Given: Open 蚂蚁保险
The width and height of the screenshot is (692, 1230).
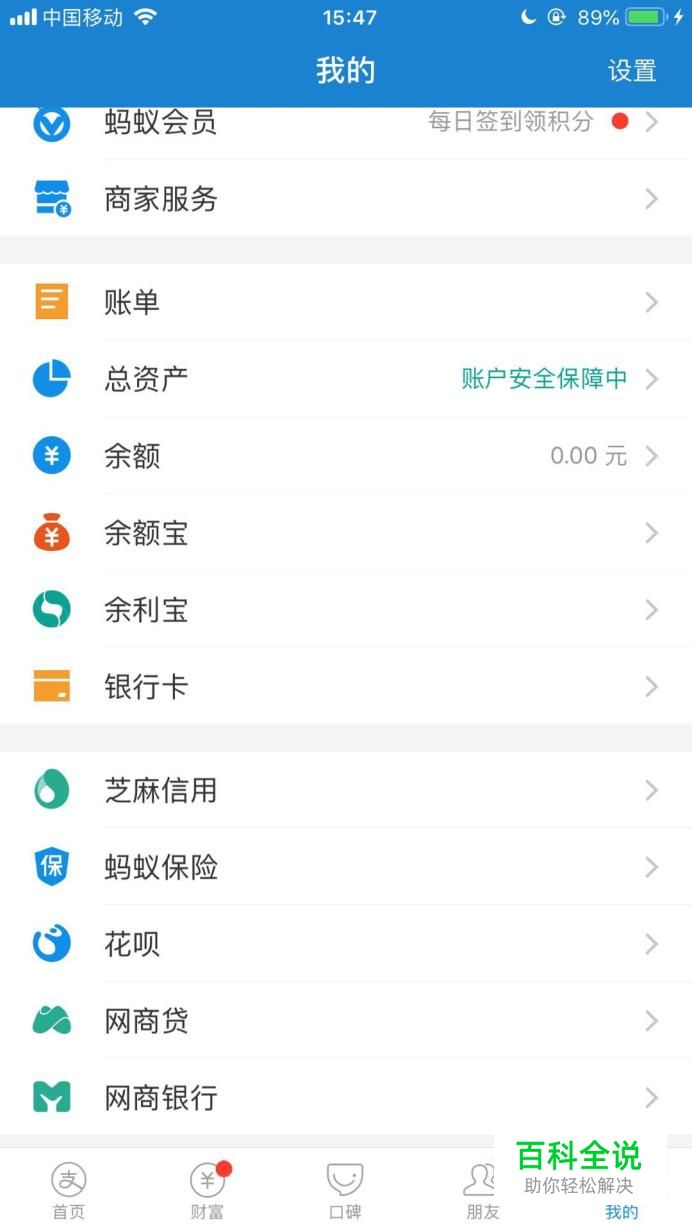Looking at the screenshot, I should click(346, 867).
